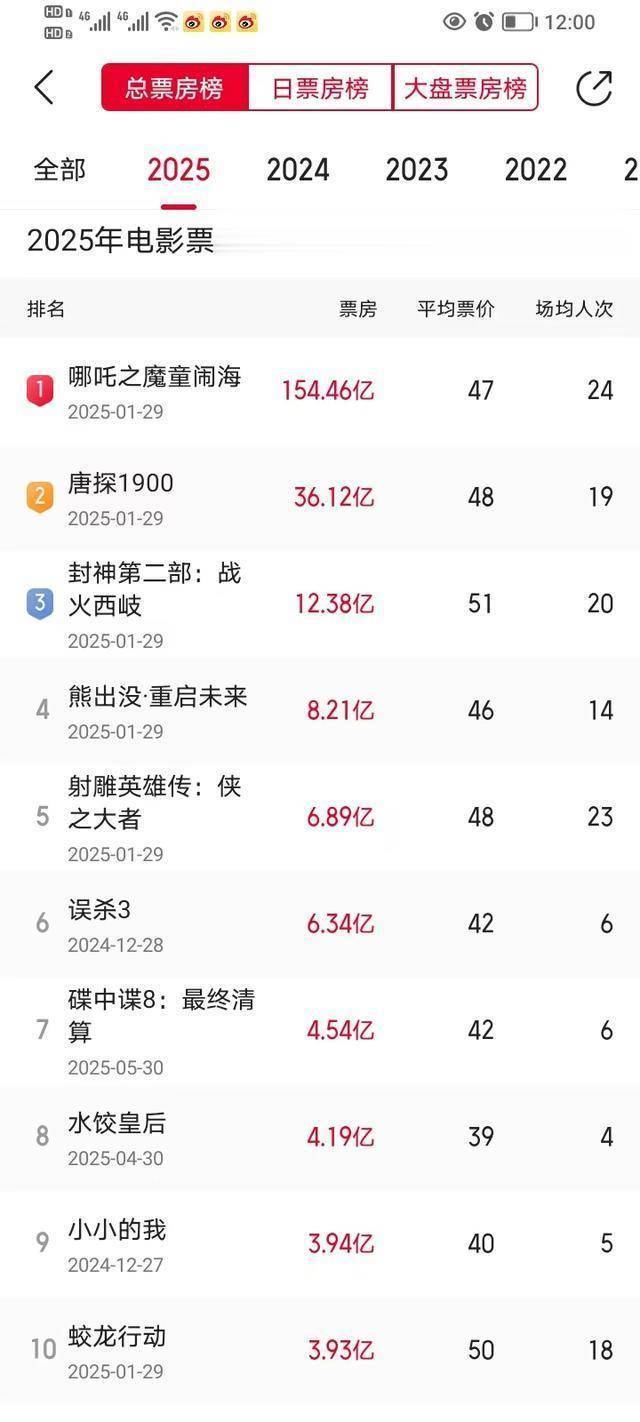Switch to the 日票房榜 tab
Image resolution: width=640 pixels, height=1422 pixels.
(320, 88)
